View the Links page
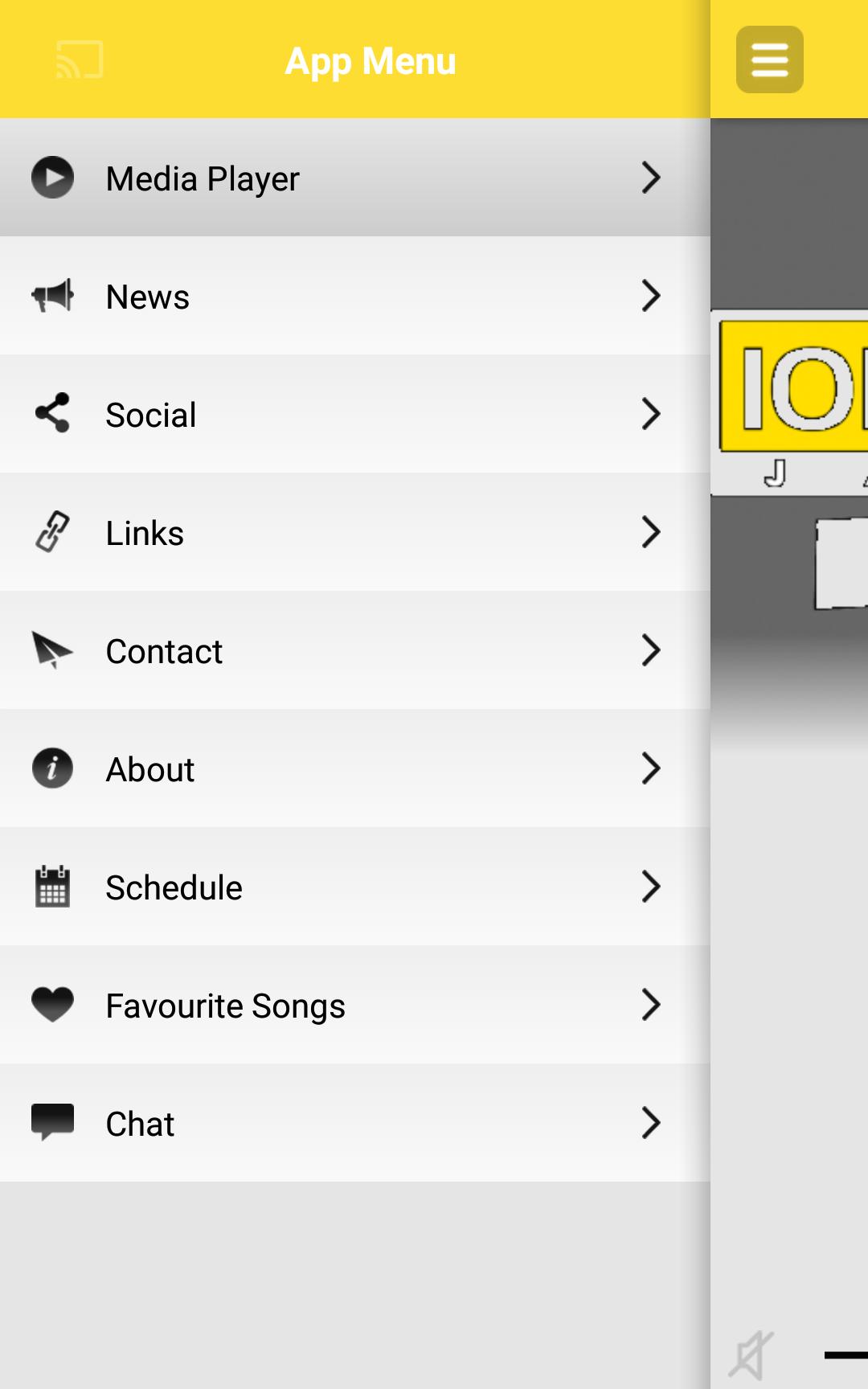Image resolution: width=868 pixels, height=1389 pixels. pos(354,532)
